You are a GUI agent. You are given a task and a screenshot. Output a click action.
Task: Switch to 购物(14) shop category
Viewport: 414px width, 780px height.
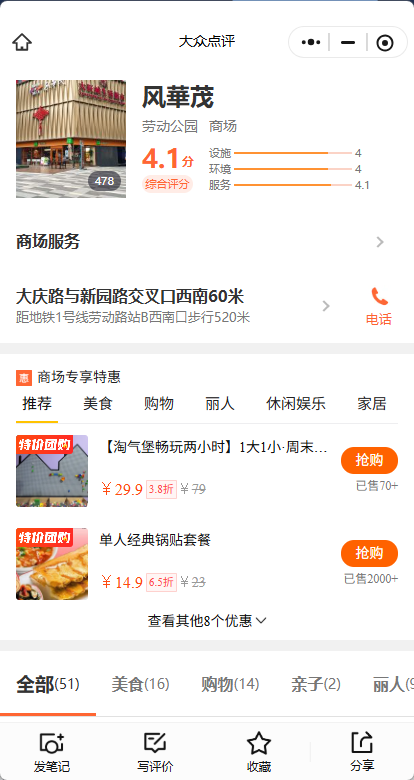tap(230, 684)
